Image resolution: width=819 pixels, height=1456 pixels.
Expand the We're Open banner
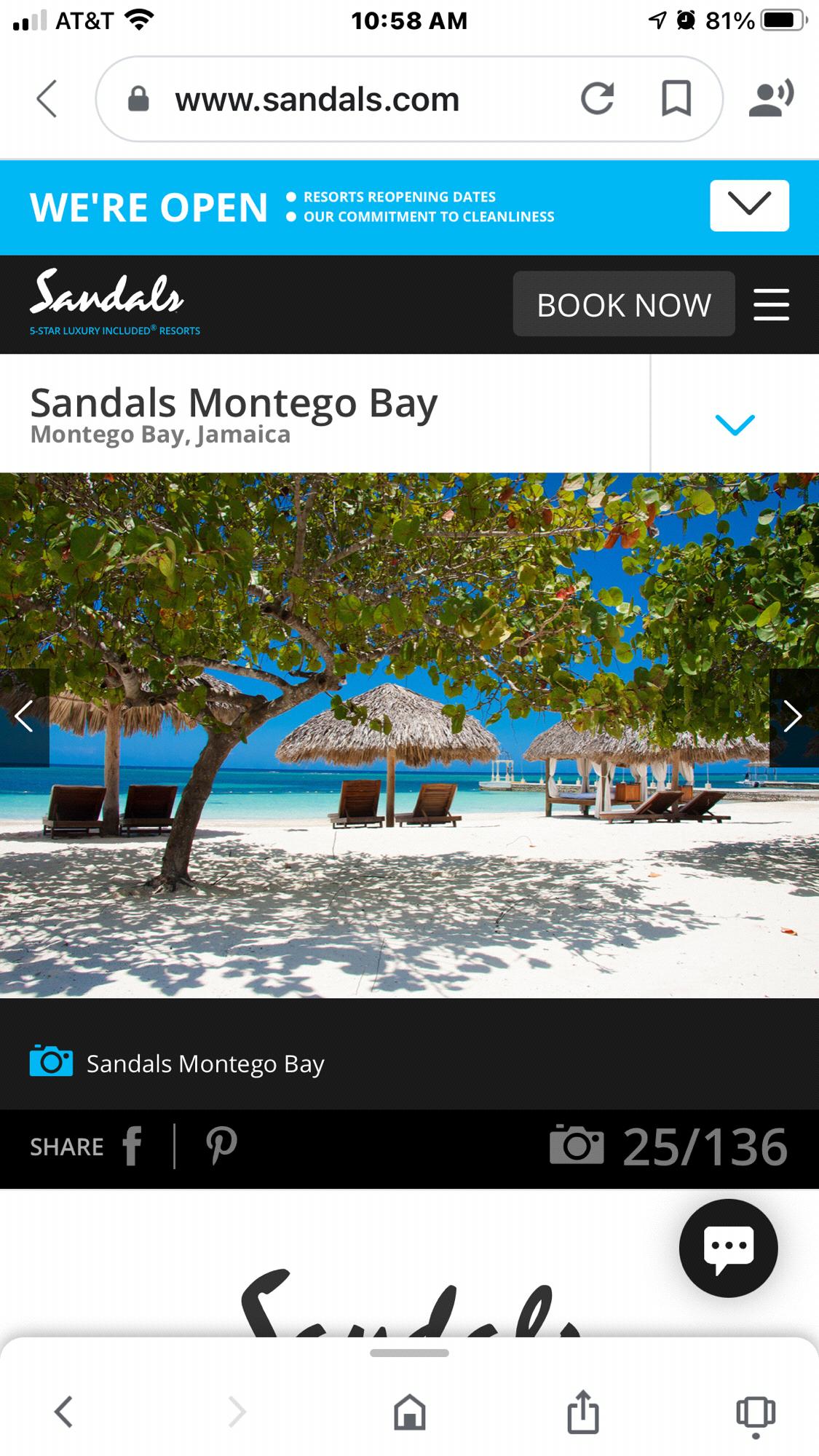coord(749,205)
